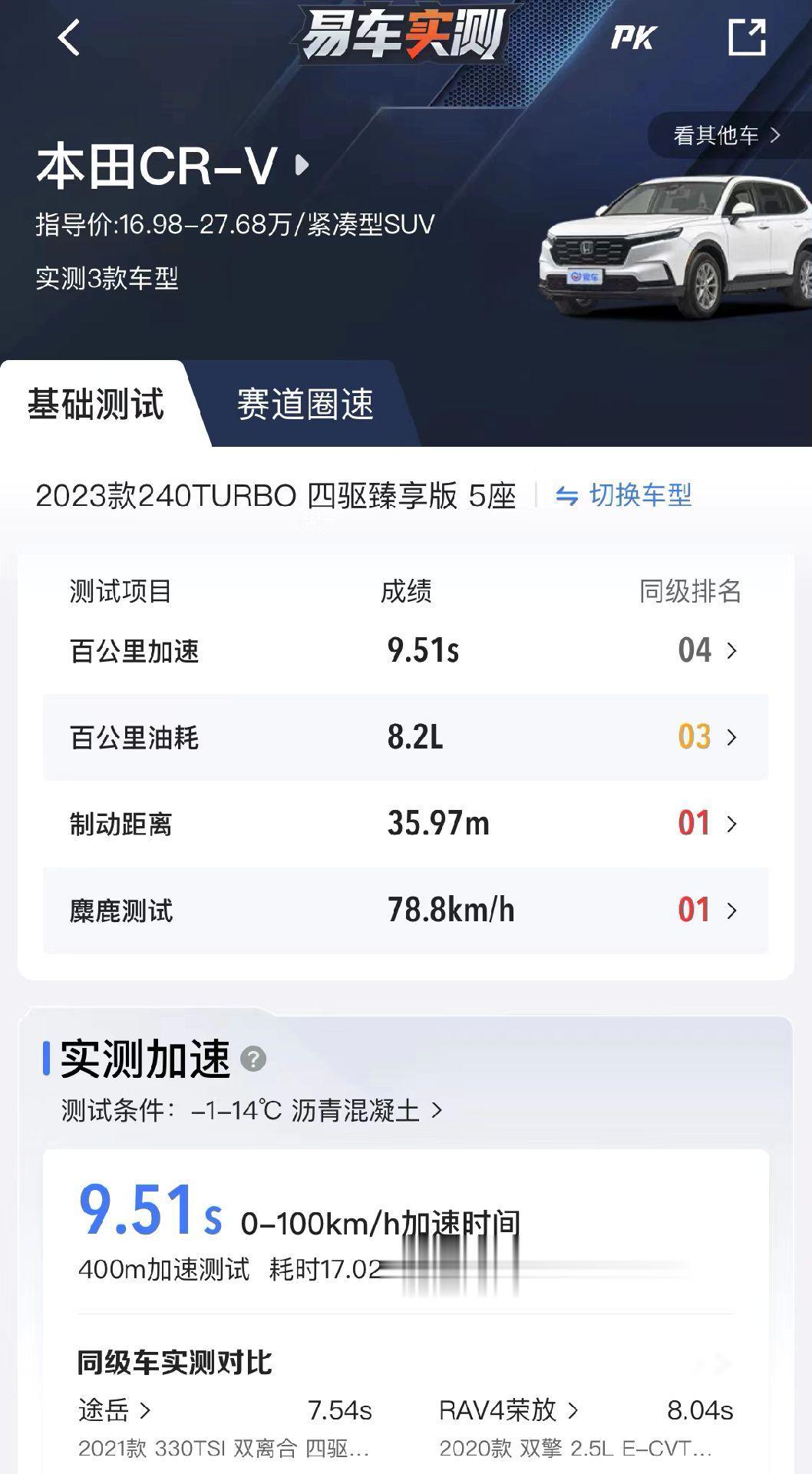
Task: Share this test page
Action: point(746,38)
